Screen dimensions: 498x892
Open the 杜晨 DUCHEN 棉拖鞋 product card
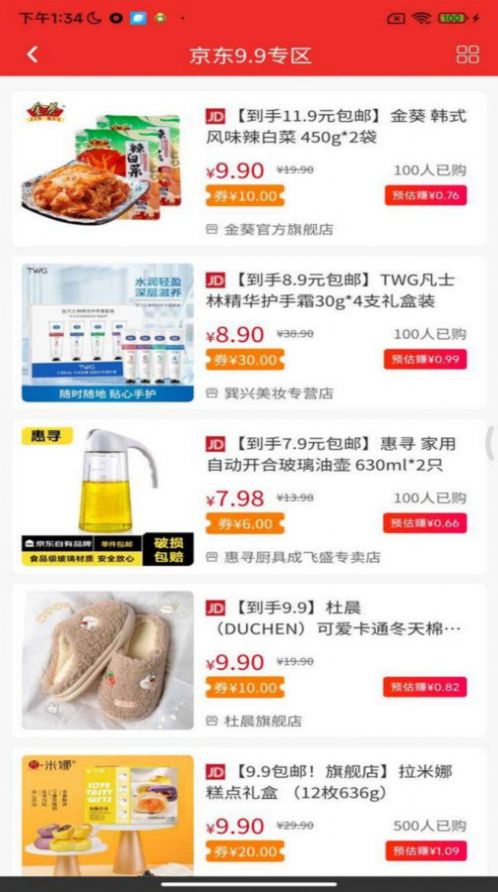coord(249,660)
